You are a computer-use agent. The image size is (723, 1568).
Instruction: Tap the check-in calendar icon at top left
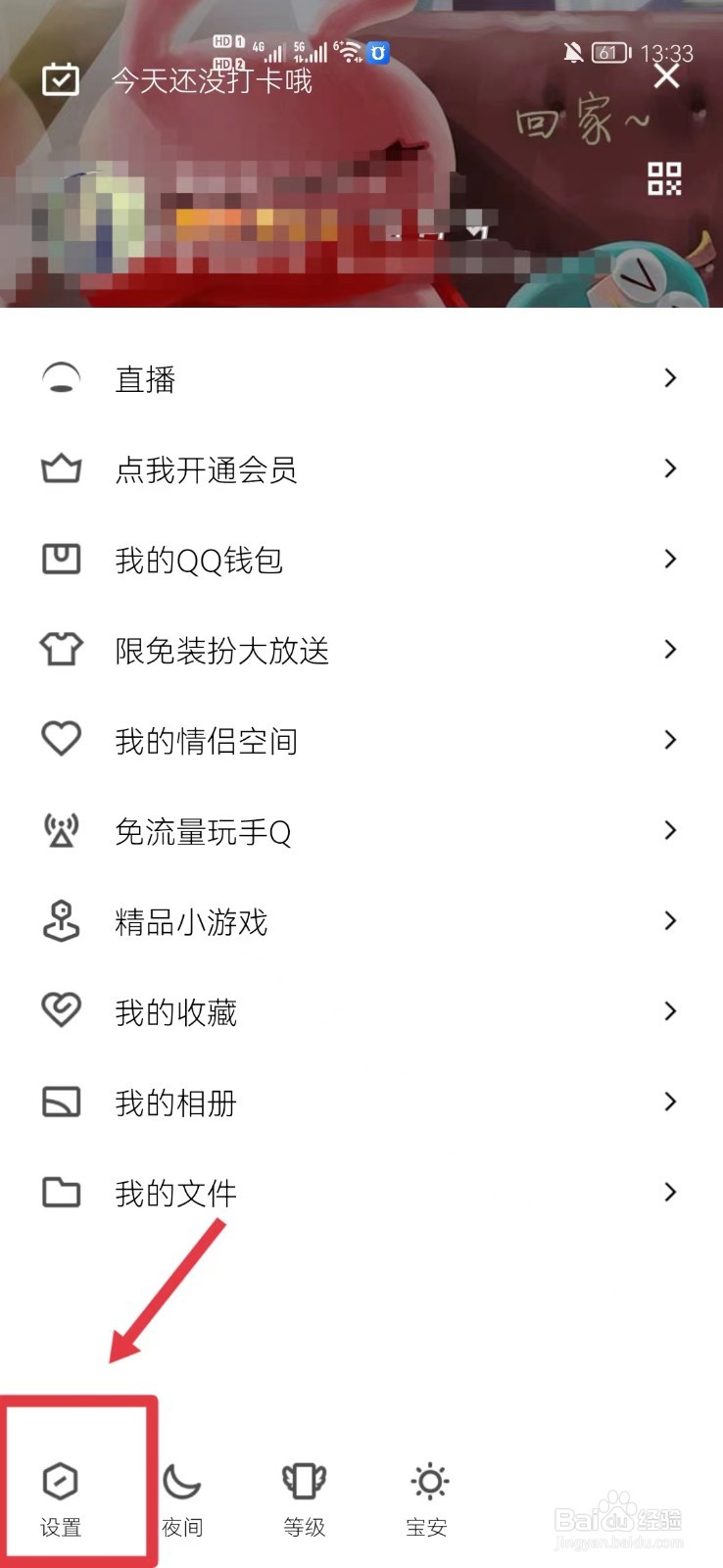click(x=61, y=80)
